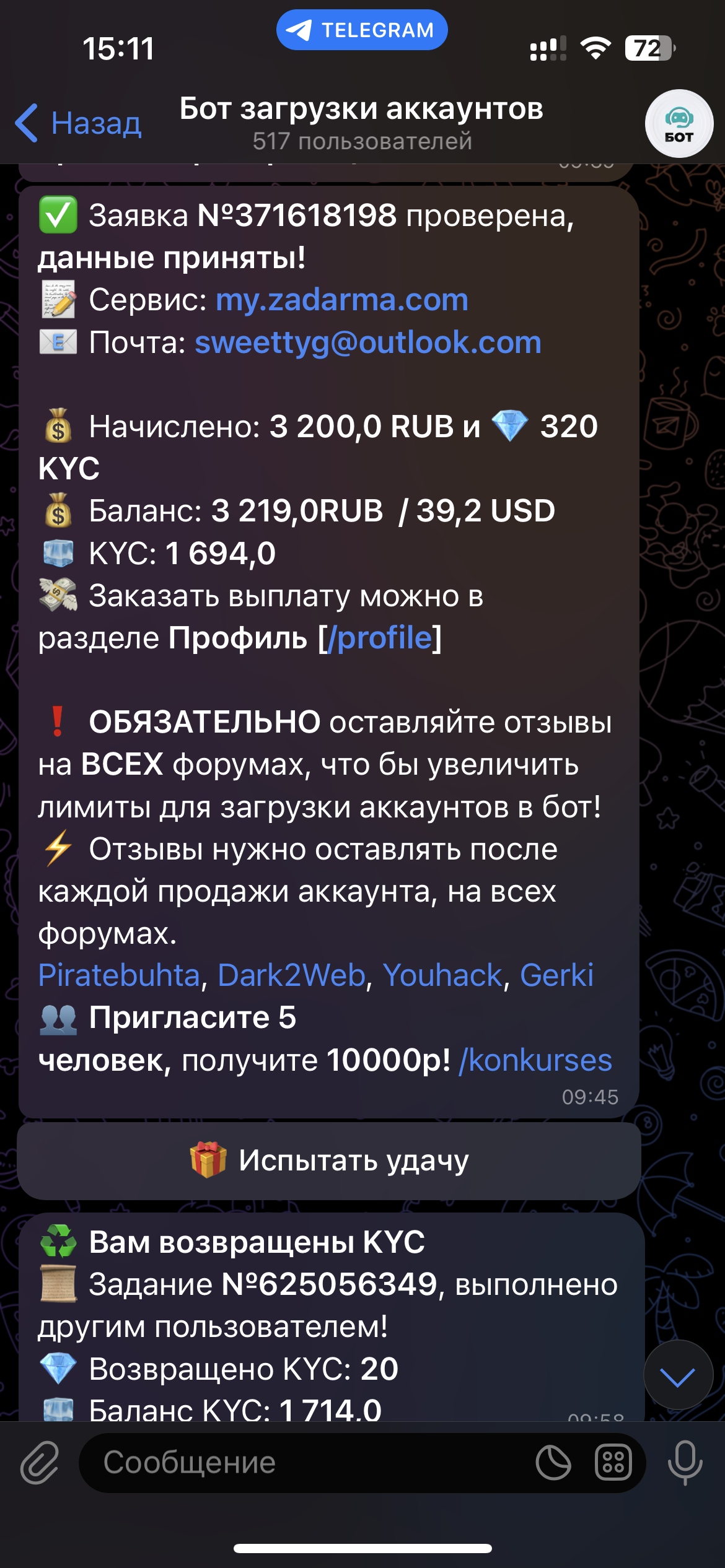The image size is (725, 1568).
Task: Go back via the Назад button
Action: tap(79, 123)
